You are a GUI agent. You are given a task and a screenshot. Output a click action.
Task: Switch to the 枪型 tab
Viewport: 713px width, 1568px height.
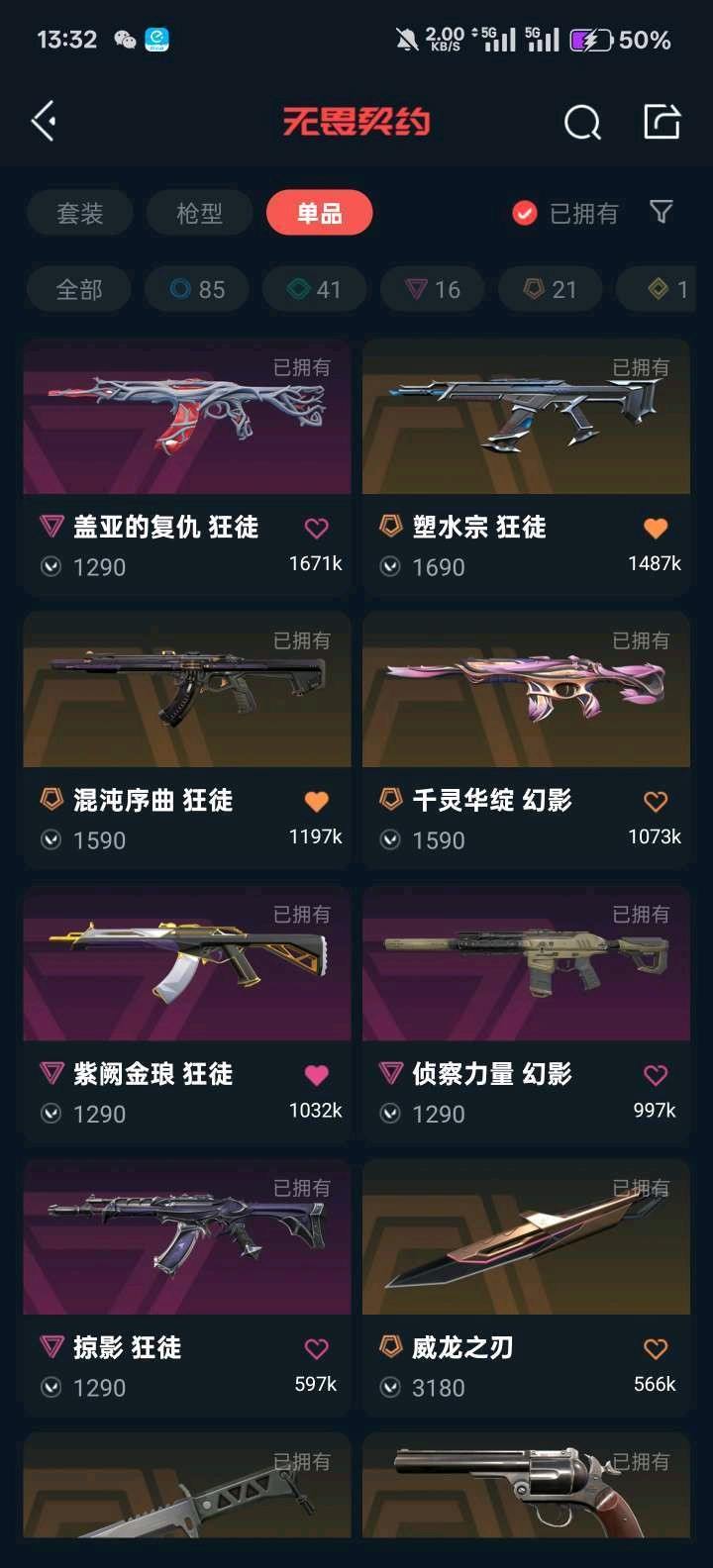(x=199, y=213)
